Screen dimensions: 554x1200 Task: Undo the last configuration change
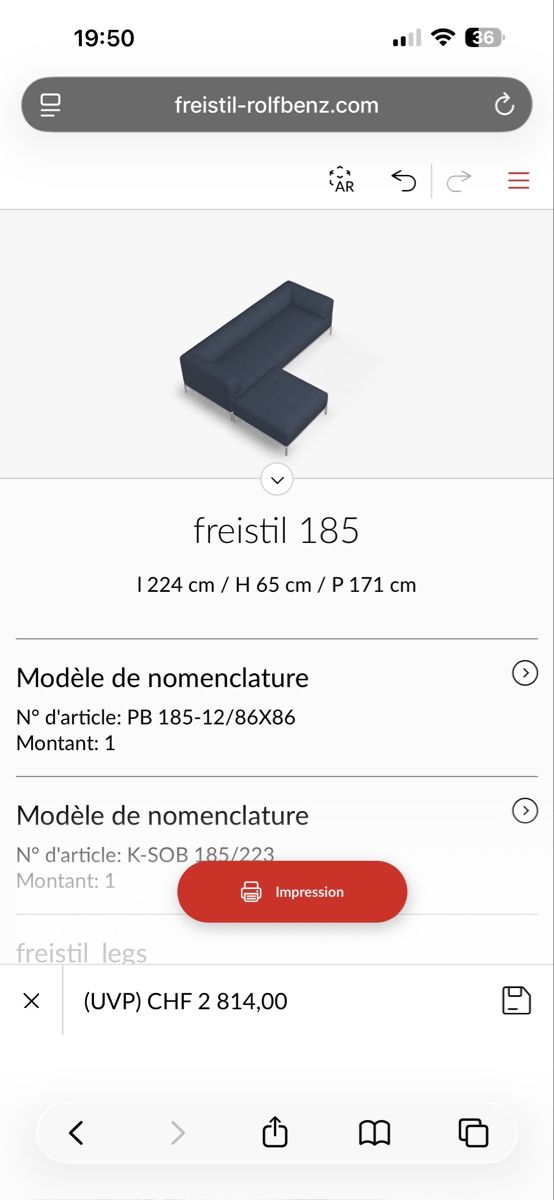click(x=403, y=181)
